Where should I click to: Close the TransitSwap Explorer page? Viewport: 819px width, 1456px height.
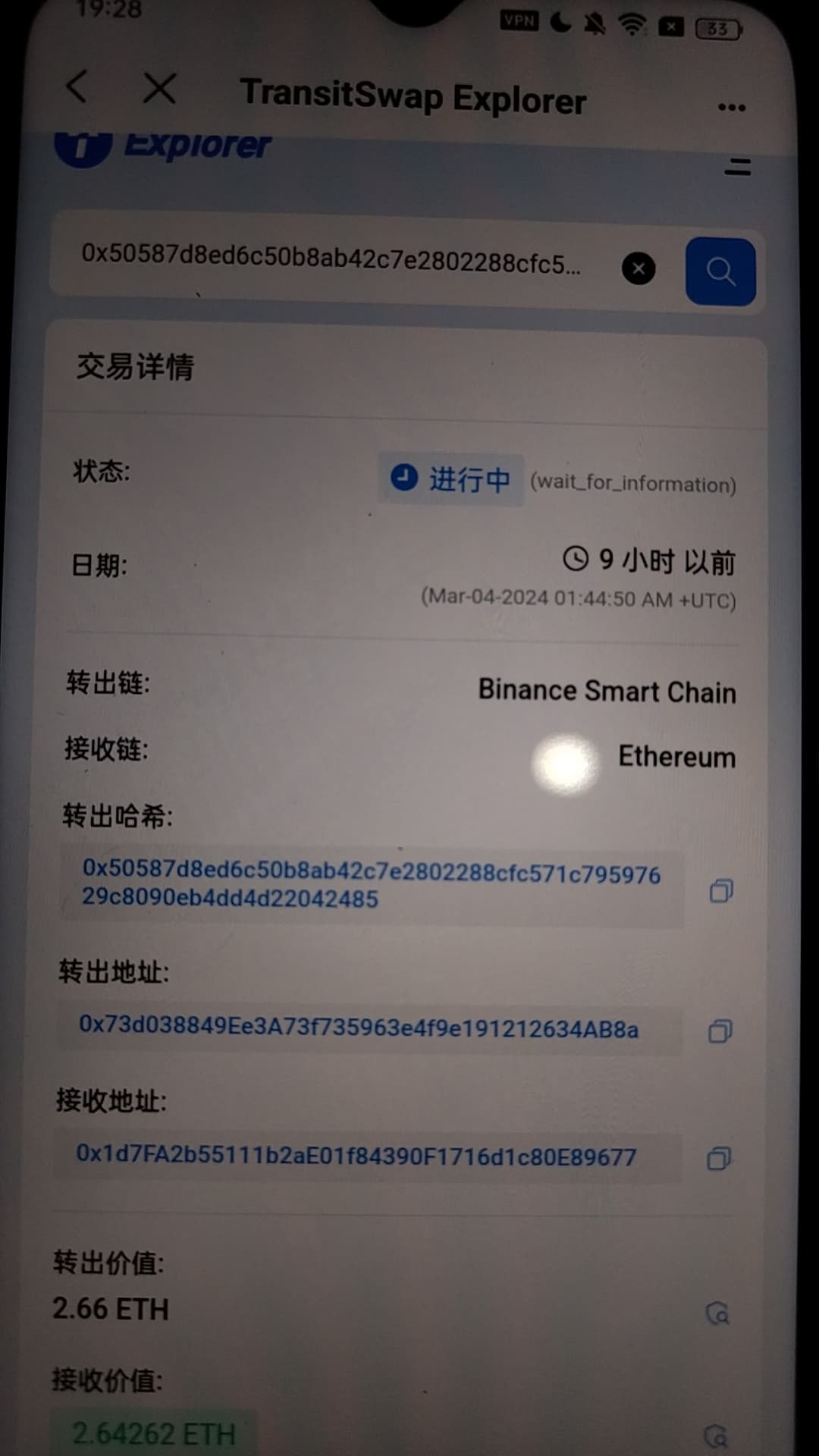coord(159,89)
